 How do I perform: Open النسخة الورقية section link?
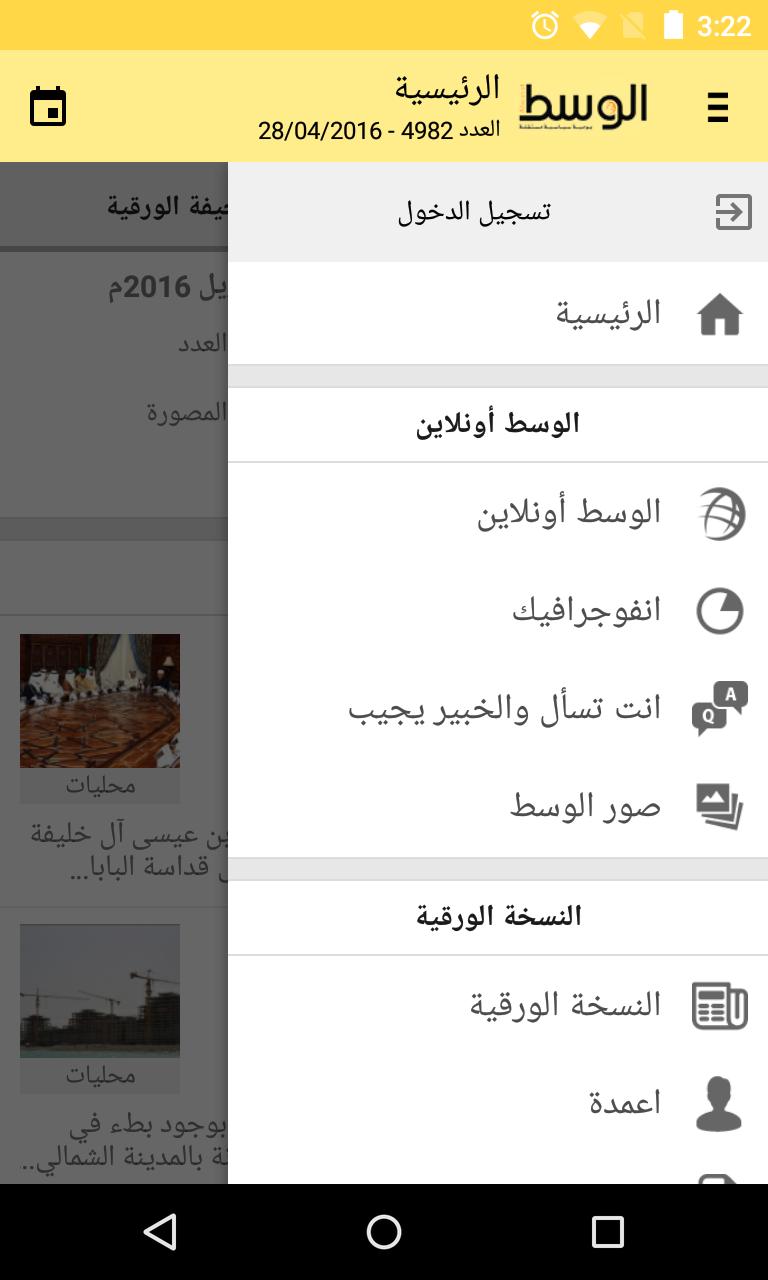560,1005
